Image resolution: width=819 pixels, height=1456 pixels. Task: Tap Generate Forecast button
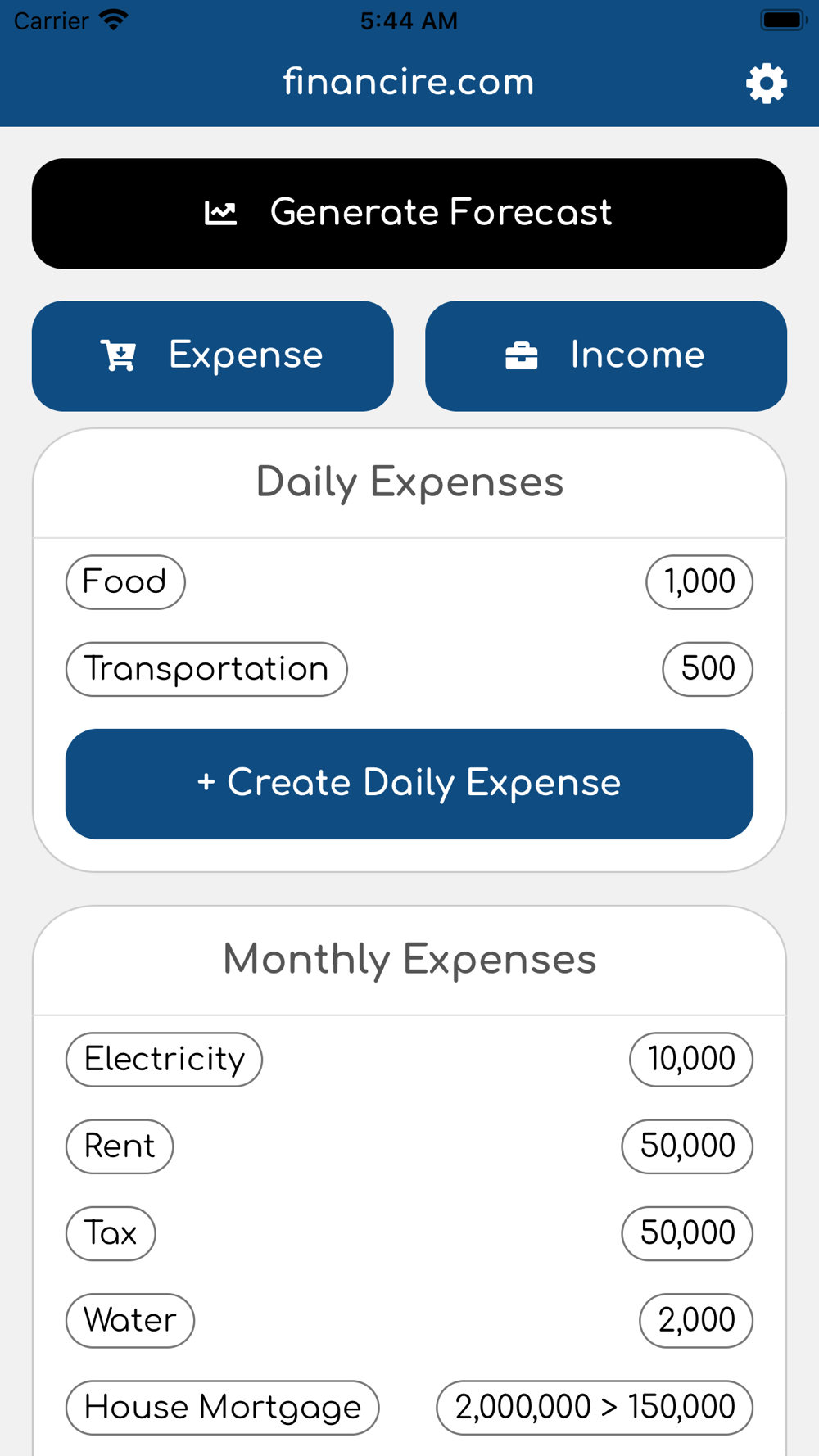[x=409, y=213]
